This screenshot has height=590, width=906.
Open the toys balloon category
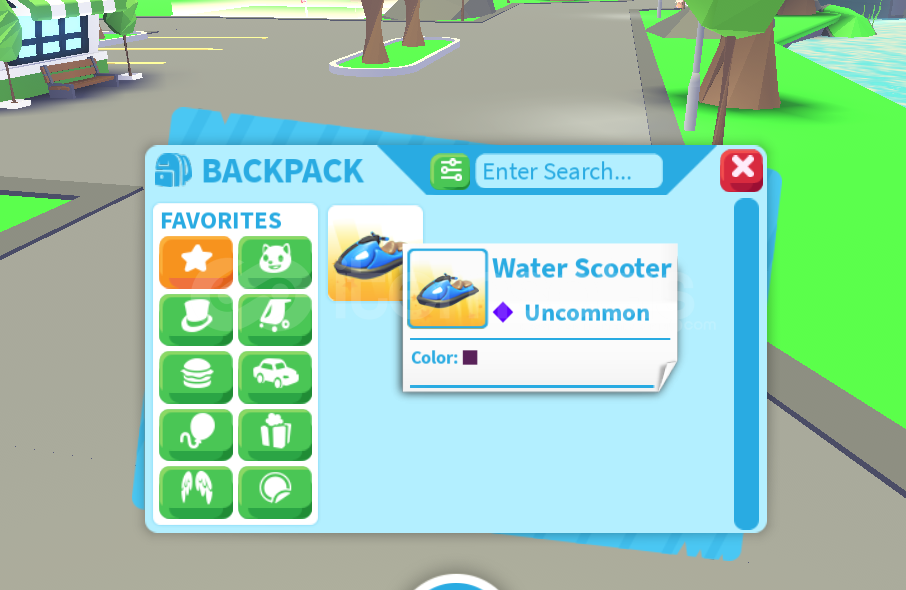[x=196, y=434]
